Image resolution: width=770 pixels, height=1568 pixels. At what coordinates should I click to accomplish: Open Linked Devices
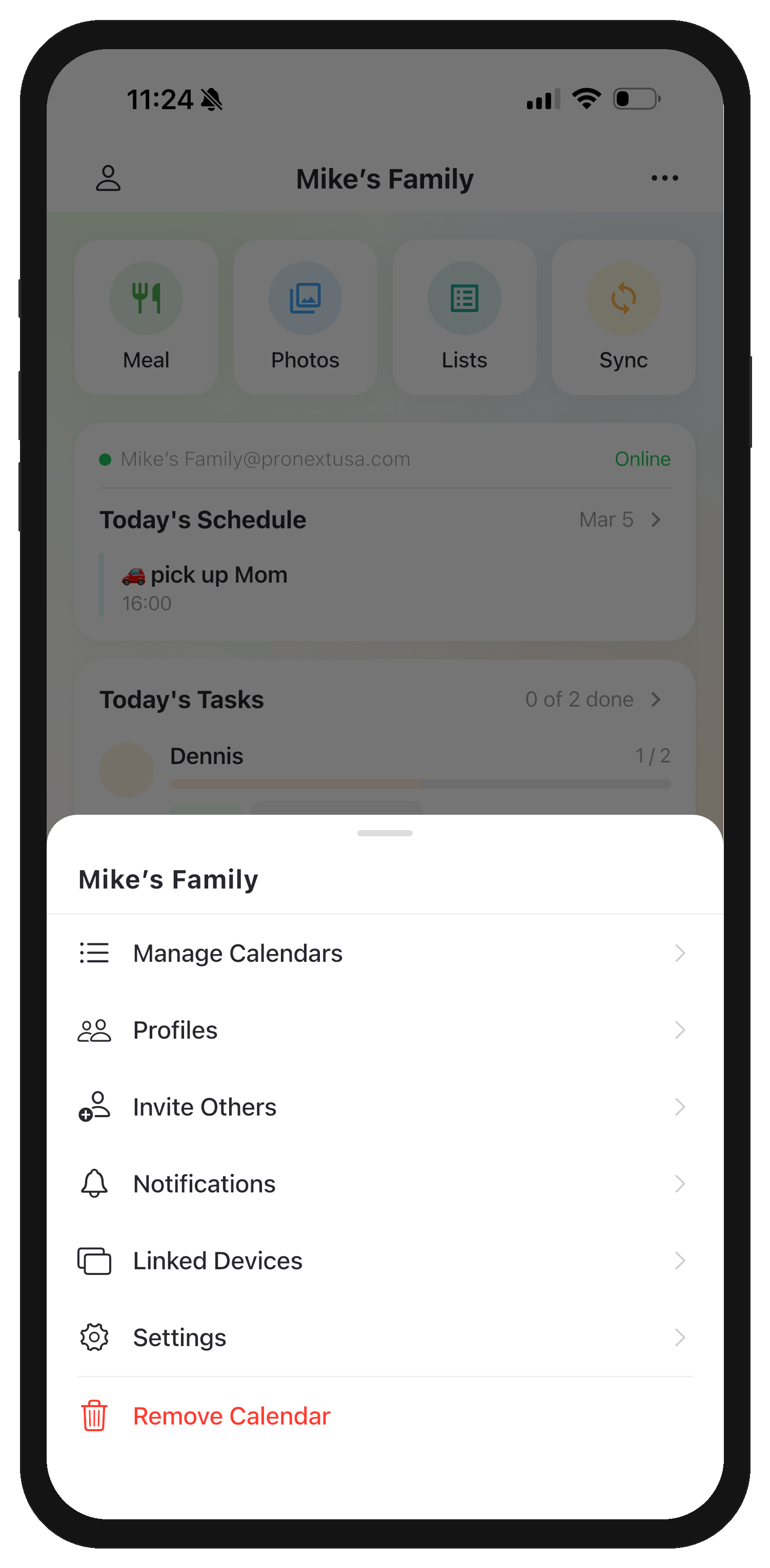(384, 1261)
